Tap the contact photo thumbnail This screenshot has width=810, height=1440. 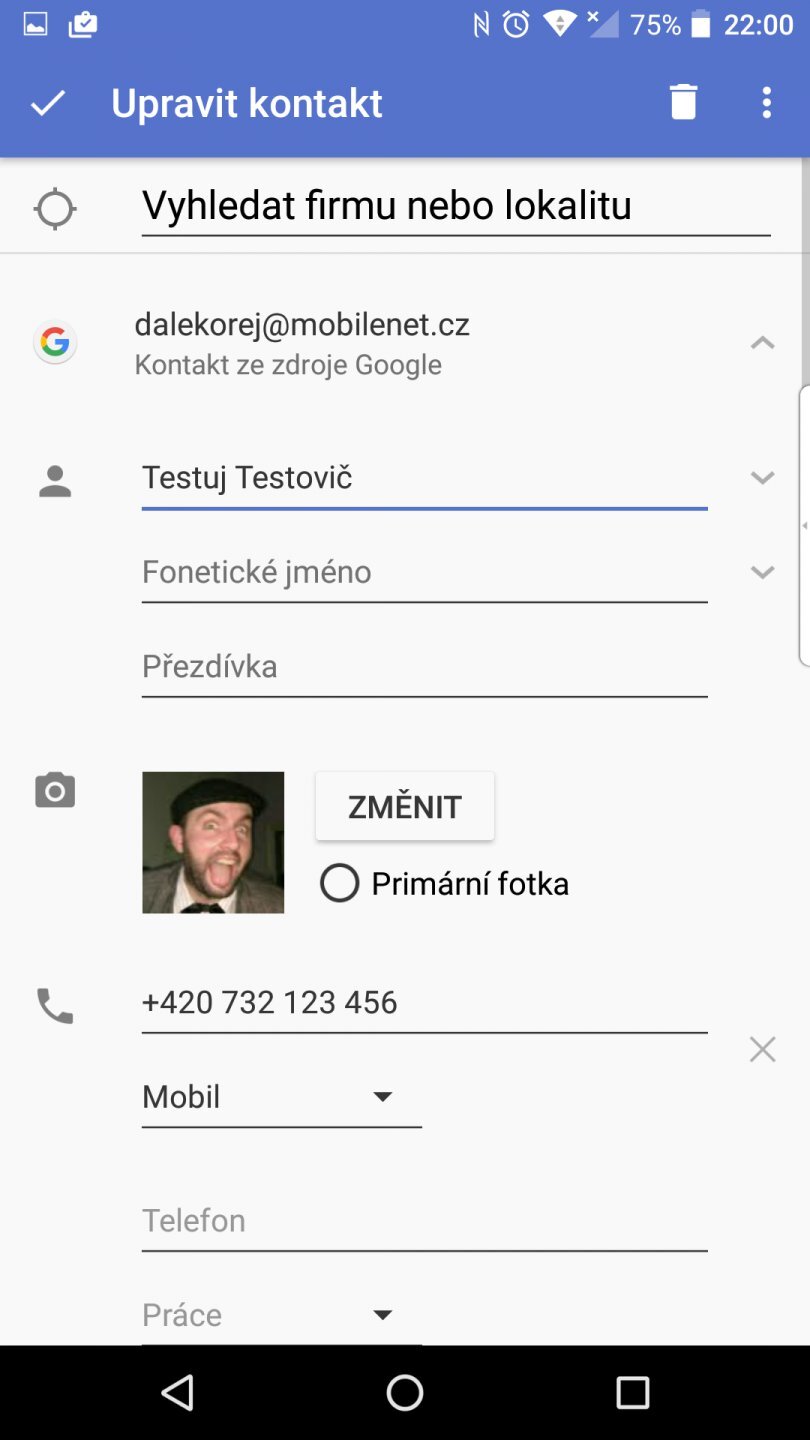[212, 841]
